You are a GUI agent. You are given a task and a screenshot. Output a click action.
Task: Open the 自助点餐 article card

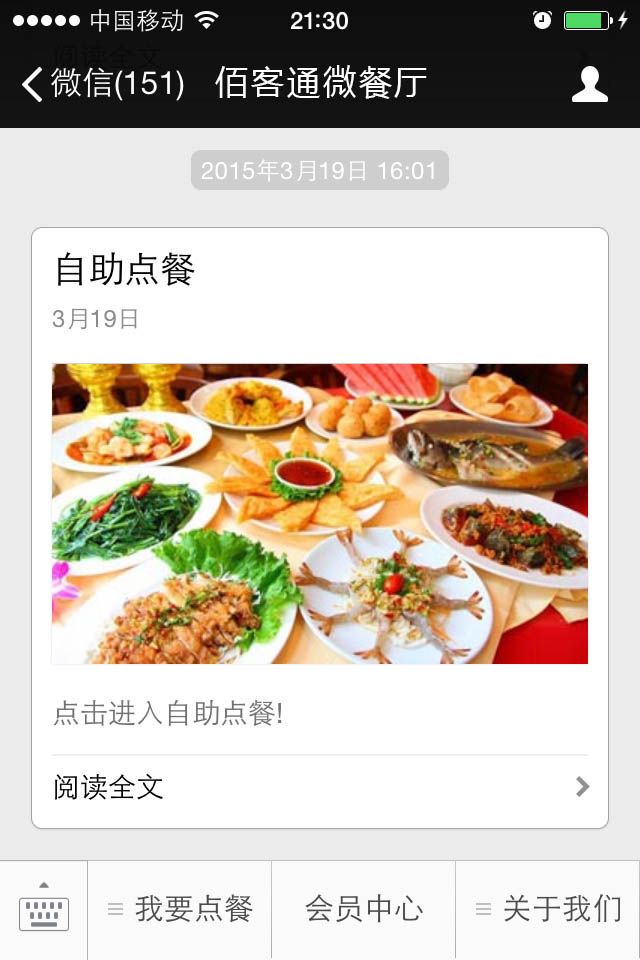pyautogui.click(x=320, y=513)
